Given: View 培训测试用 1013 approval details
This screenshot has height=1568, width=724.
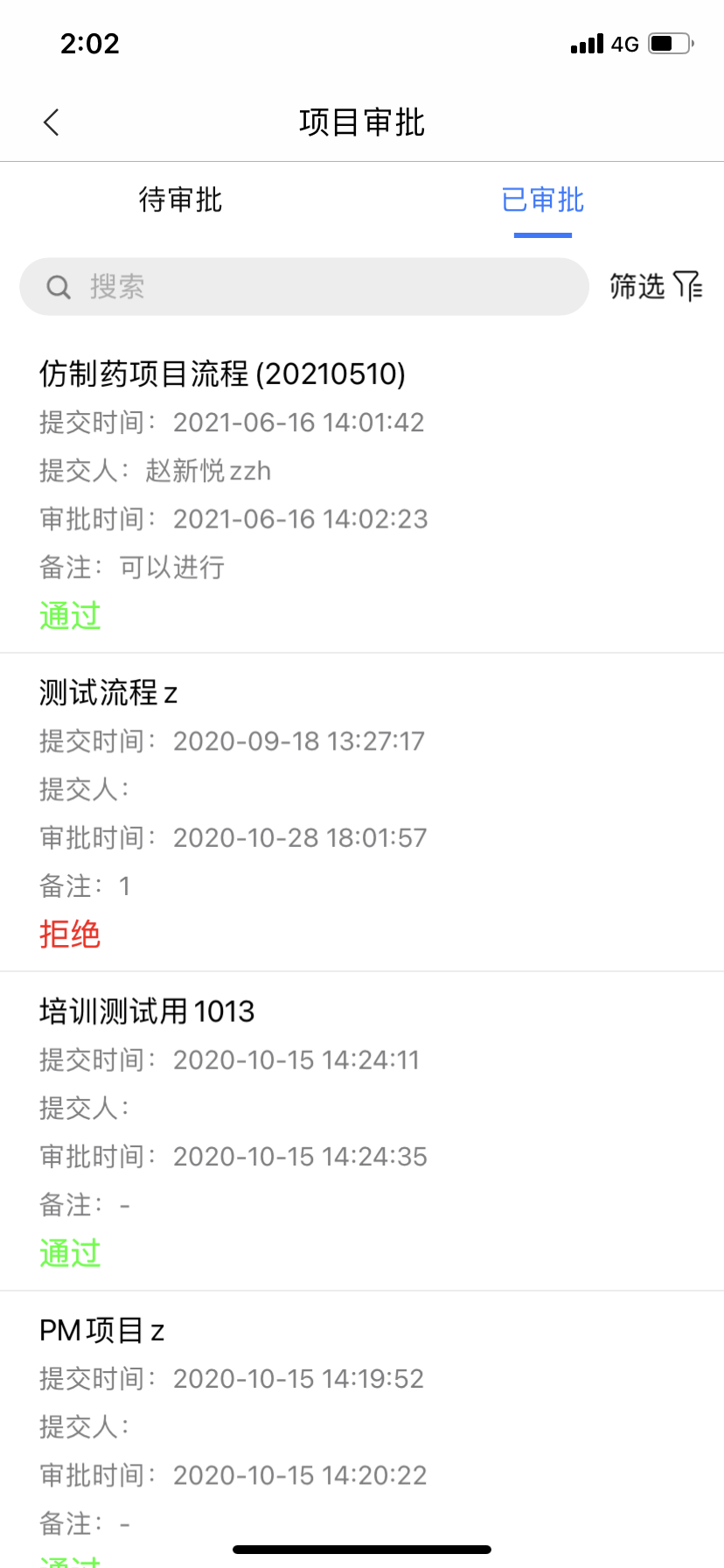Looking at the screenshot, I should [x=147, y=1011].
